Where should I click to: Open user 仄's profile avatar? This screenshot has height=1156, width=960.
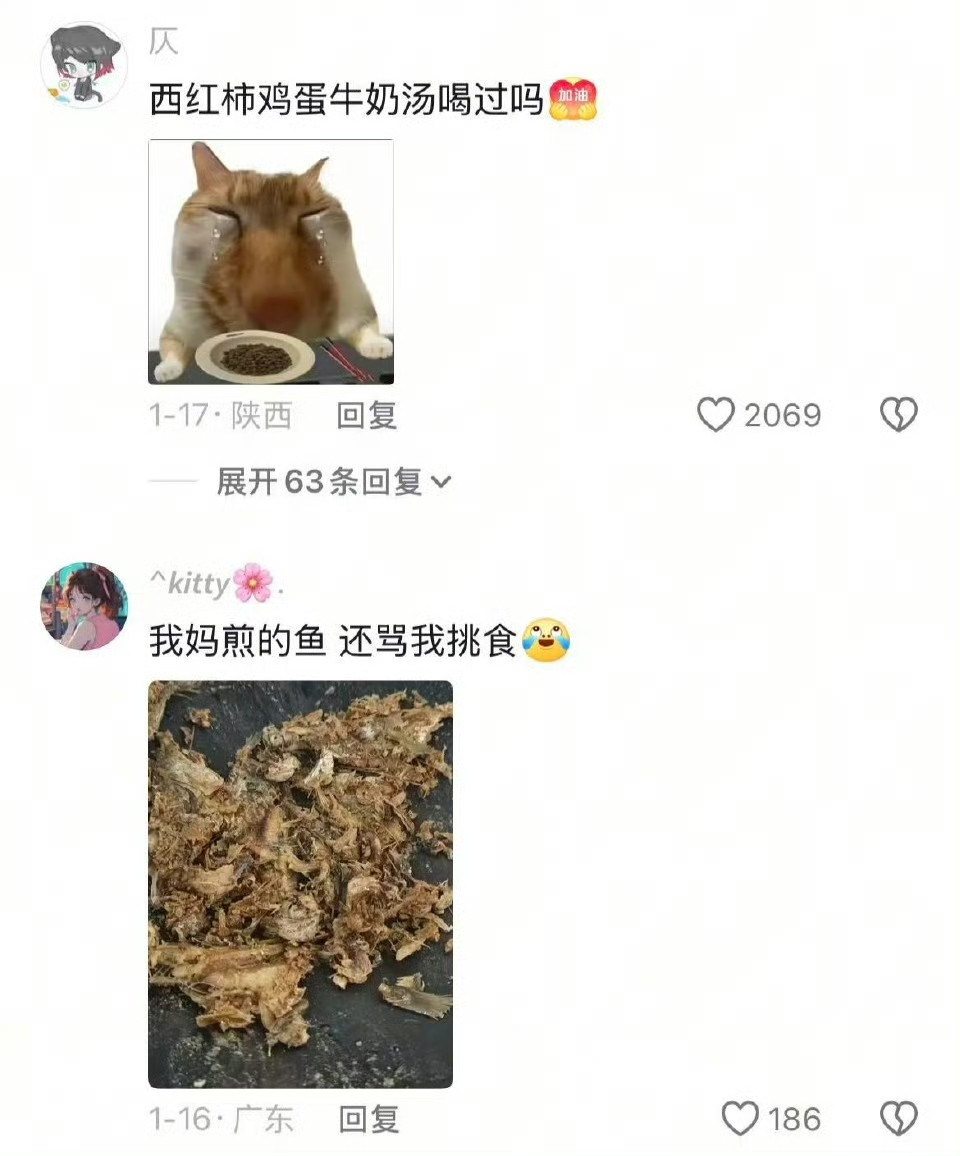(85, 62)
